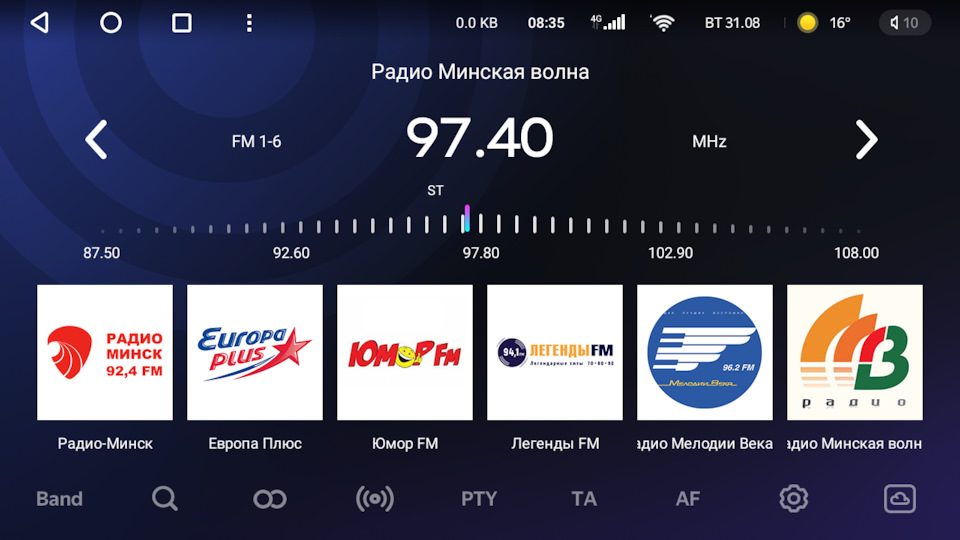Choose the Радио Минская волна preset
This screenshot has width=960, height=540.
pos(855,353)
